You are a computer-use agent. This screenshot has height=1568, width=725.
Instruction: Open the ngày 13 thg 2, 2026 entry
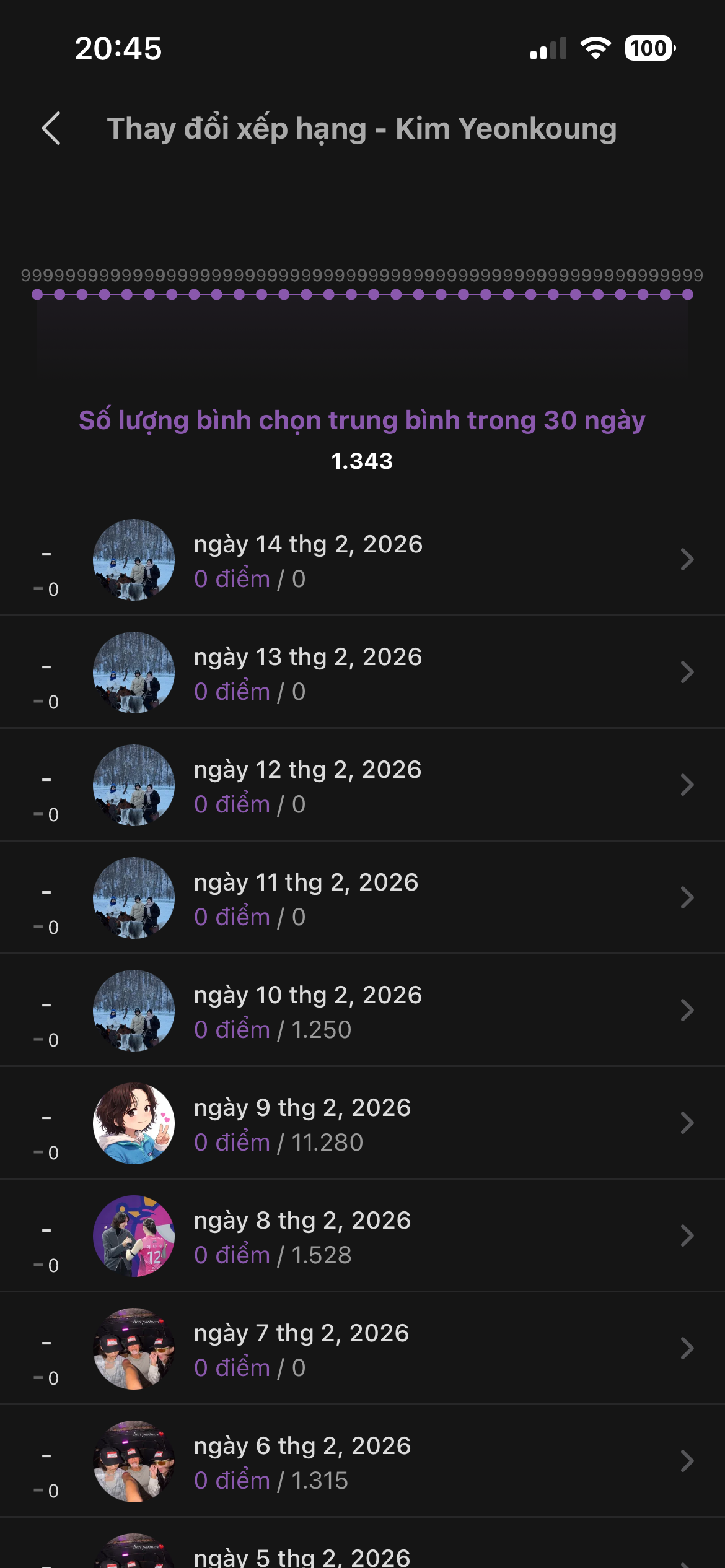tap(362, 673)
